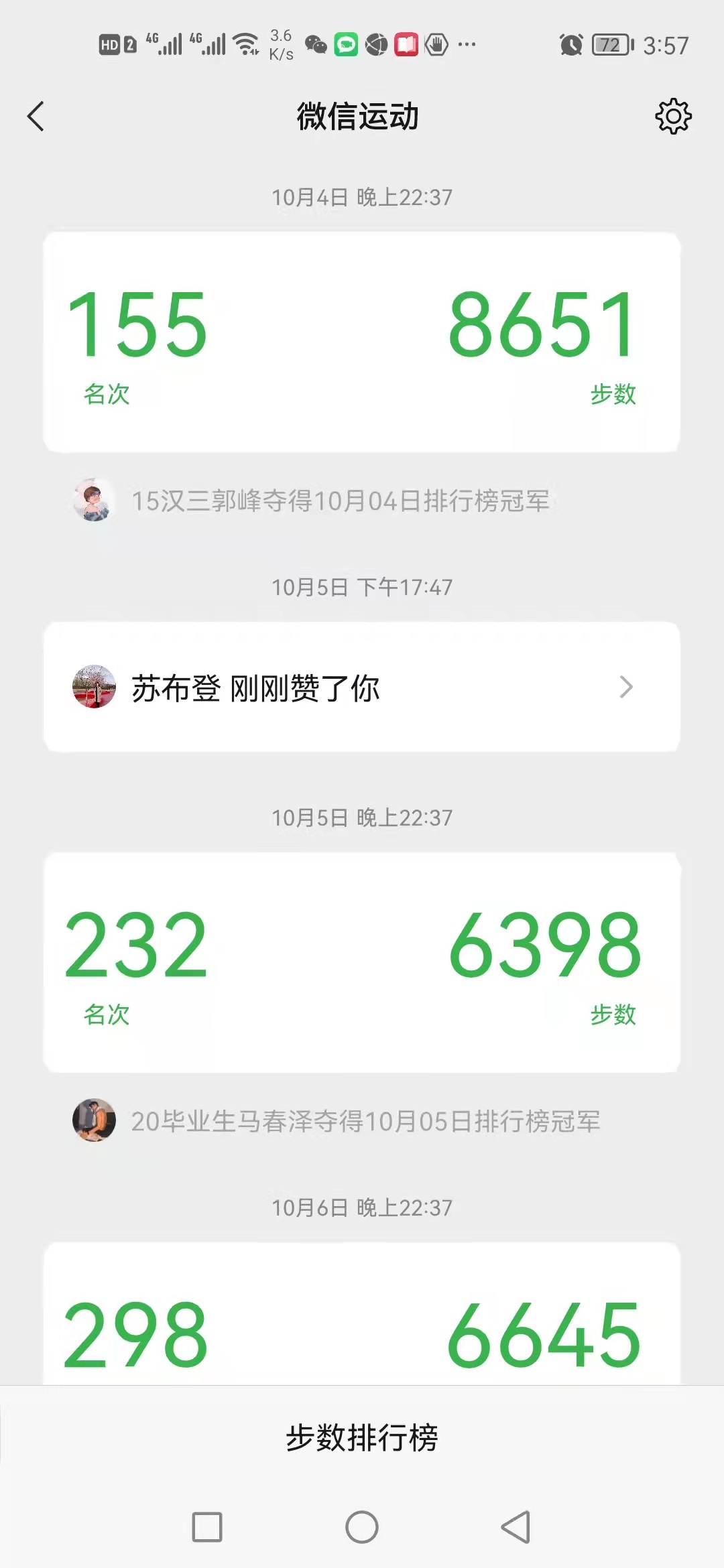Open the settings gear icon

[673, 117]
